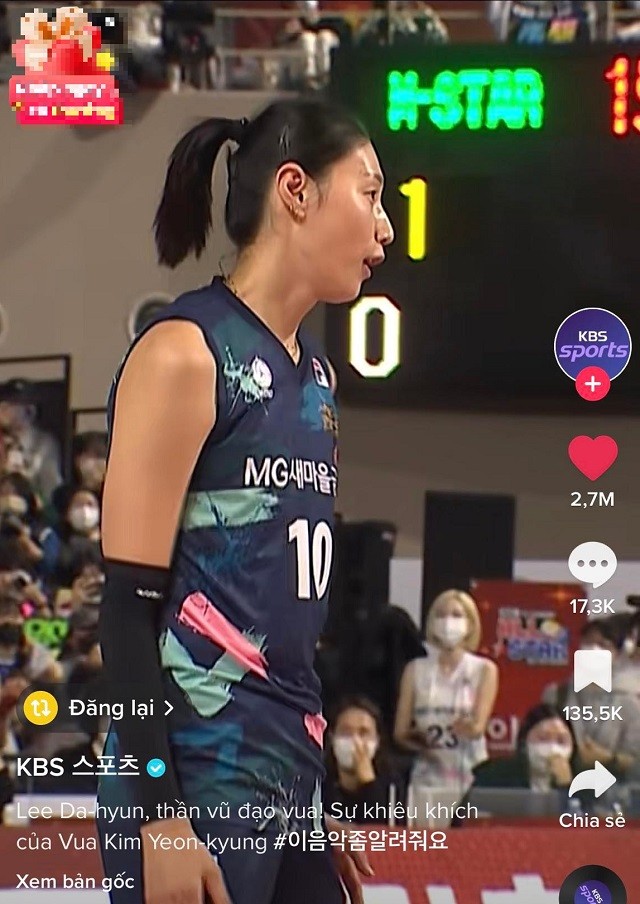The width and height of the screenshot is (640, 904).
Task: Repost the video using Đăng lại
Action: point(100,708)
